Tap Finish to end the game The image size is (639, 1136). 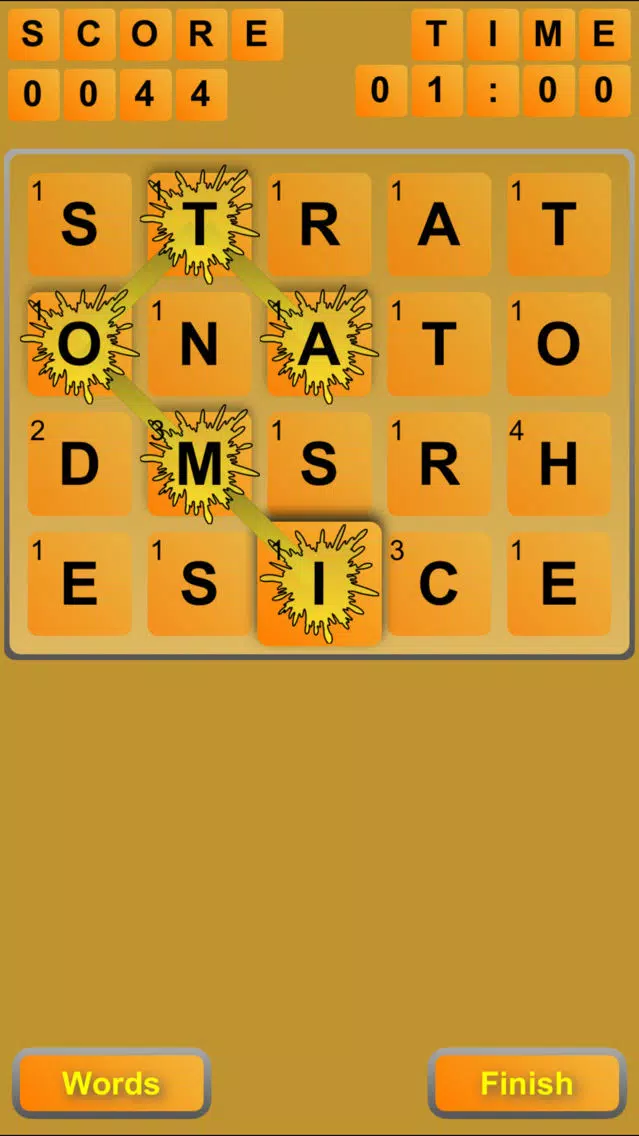(x=526, y=1083)
